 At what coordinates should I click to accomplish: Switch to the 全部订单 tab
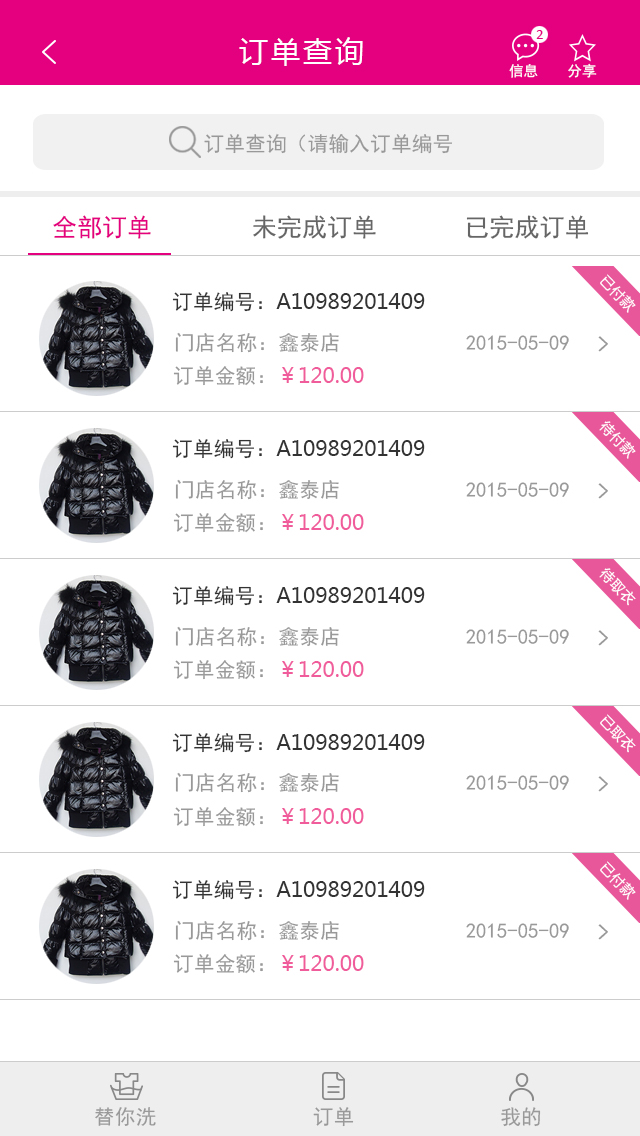tap(101, 228)
